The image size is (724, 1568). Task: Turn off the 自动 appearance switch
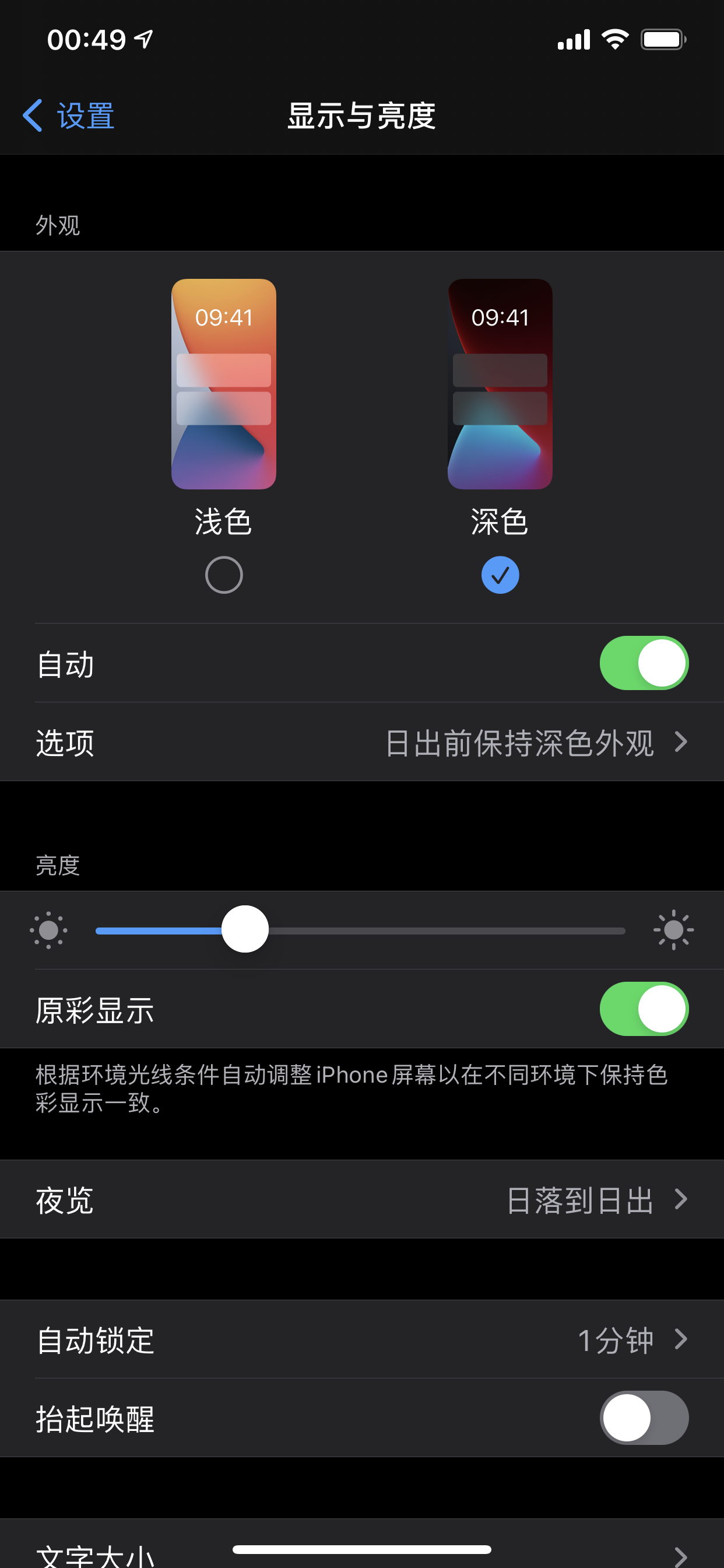pos(643,663)
